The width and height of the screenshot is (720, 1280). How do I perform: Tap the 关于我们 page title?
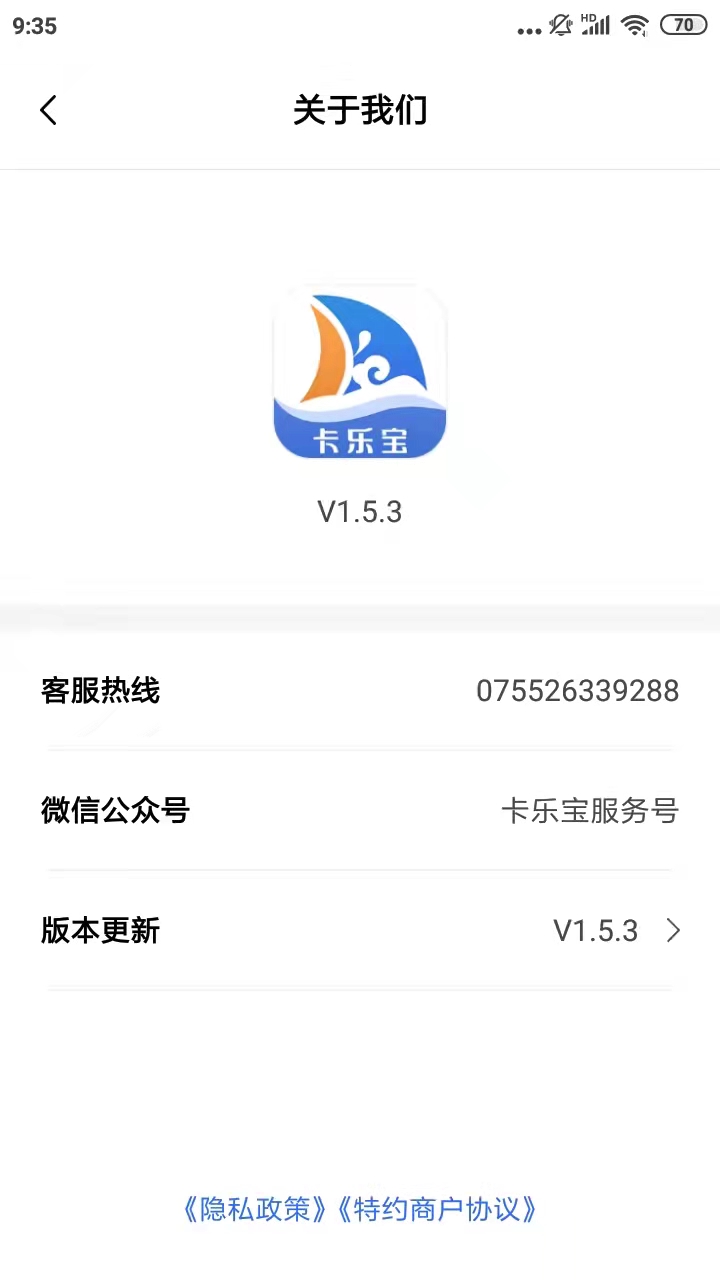[x=360, y=111]
